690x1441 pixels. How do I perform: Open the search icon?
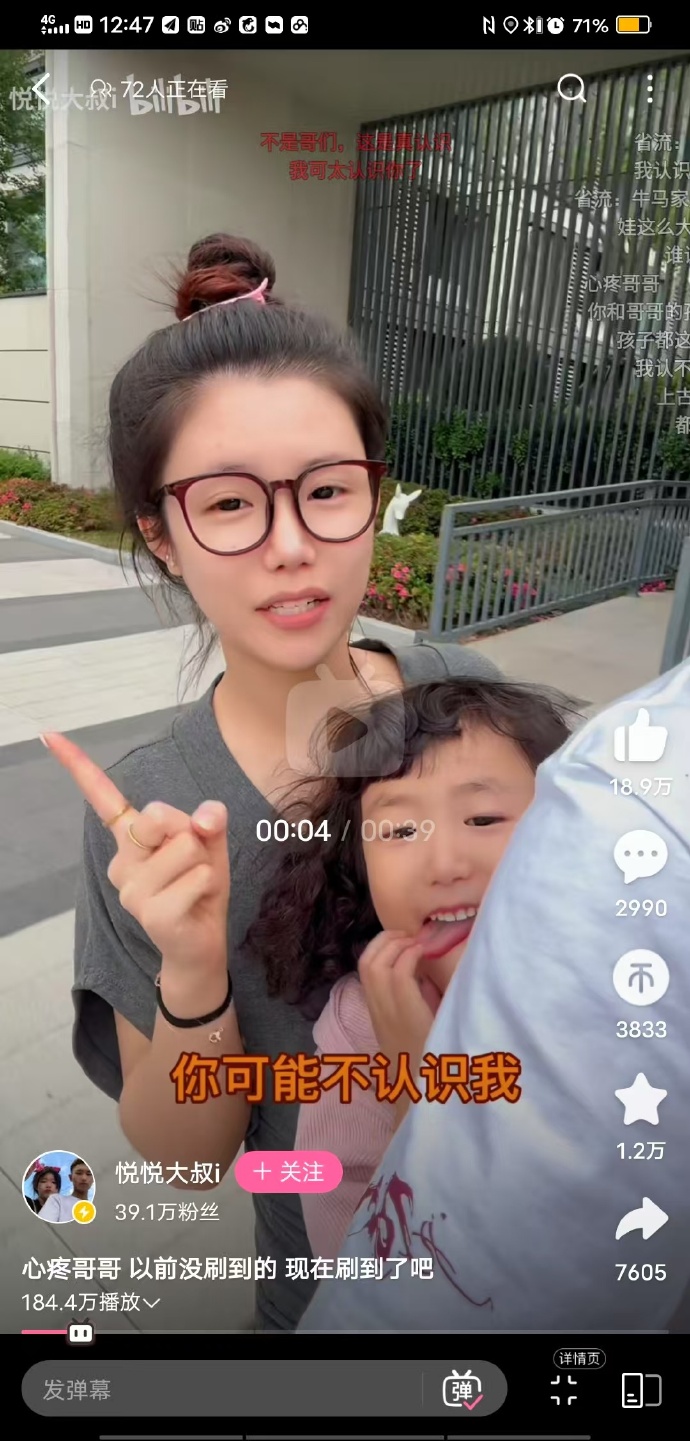(571, 89)
